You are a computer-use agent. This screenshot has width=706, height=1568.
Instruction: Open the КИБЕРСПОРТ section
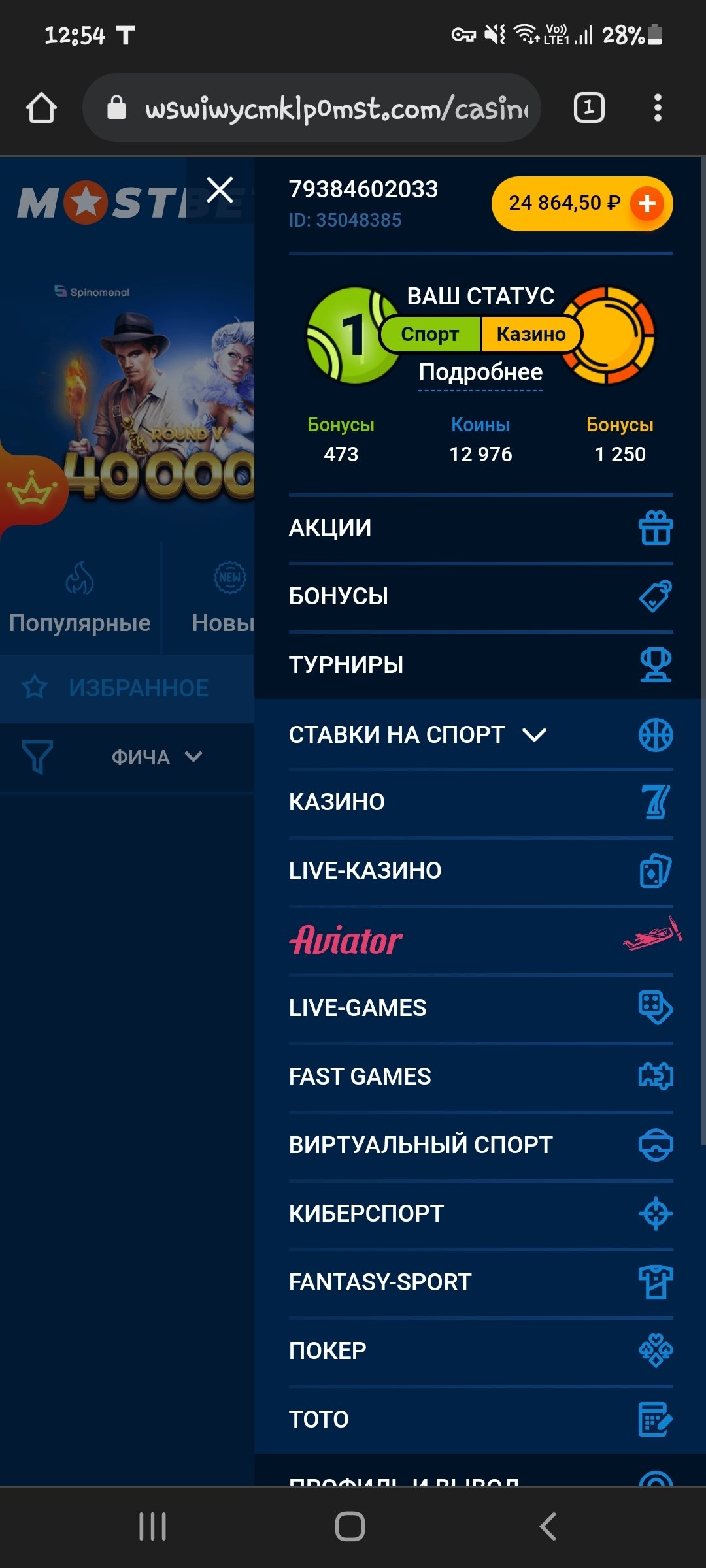[x=480, y=1214]
